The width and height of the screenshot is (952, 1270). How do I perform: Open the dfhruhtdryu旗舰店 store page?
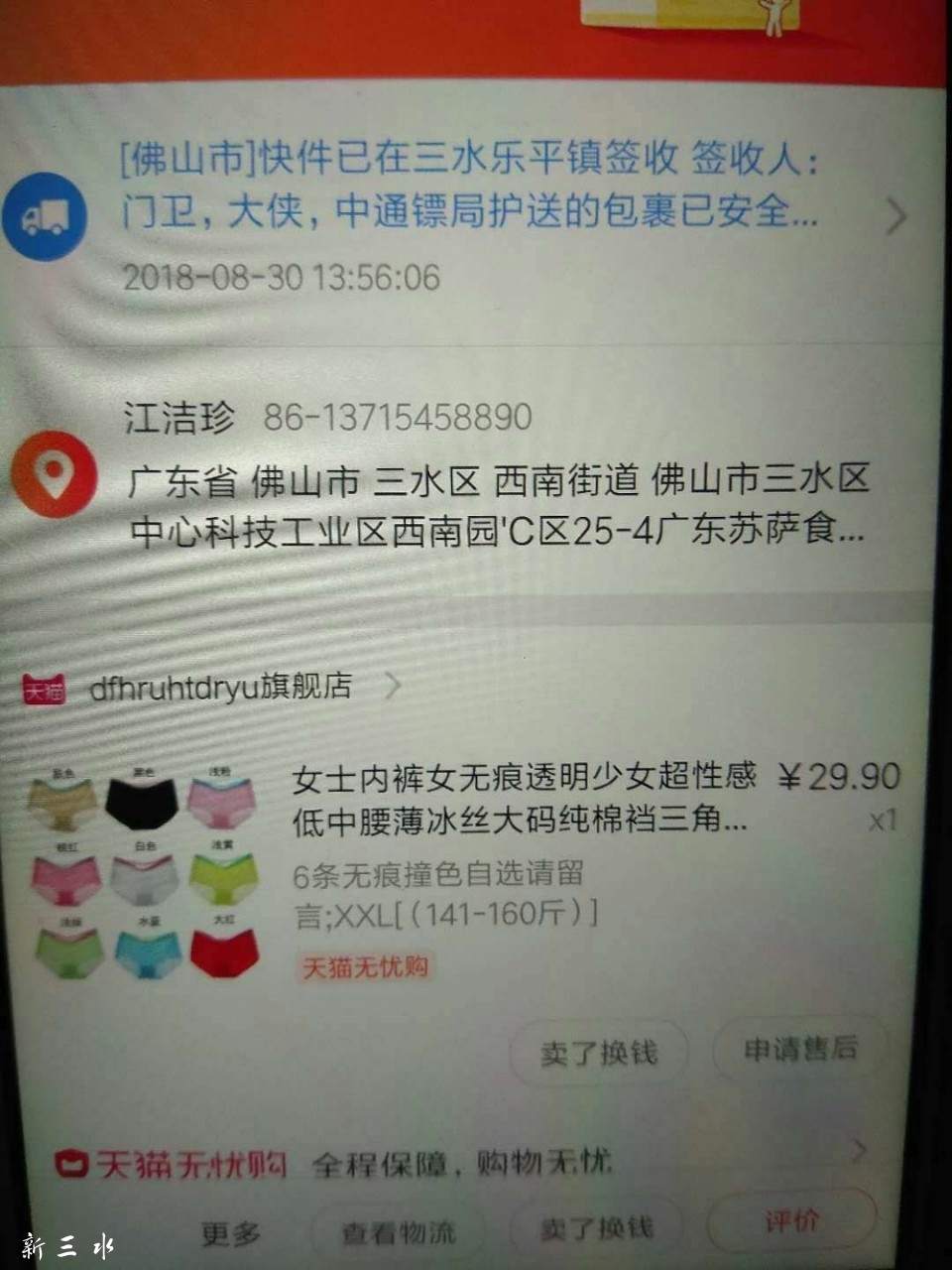pos(220,687)
